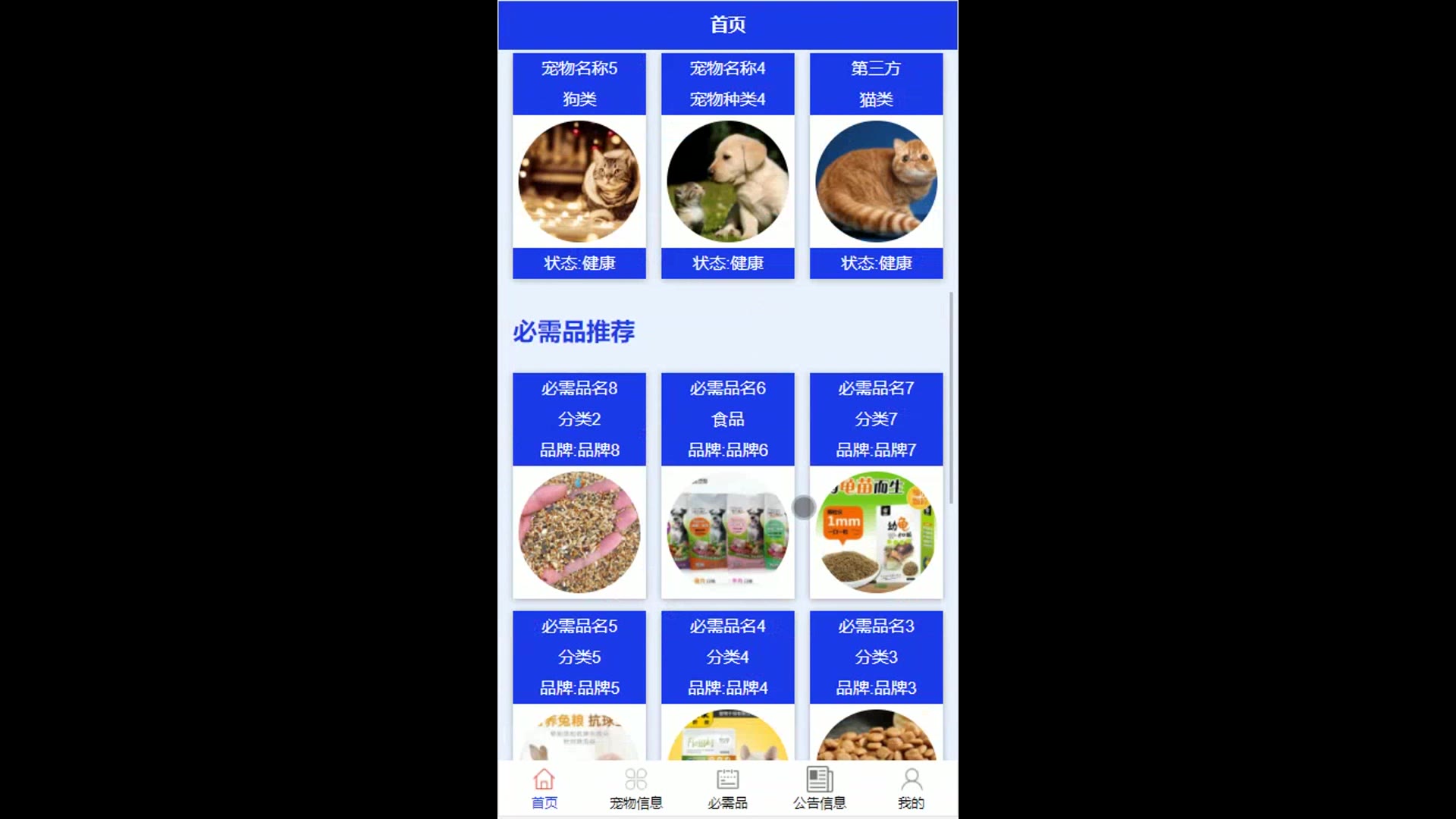View the 第三方 cat pet card
1456x819 pixels.
point(876,180)
